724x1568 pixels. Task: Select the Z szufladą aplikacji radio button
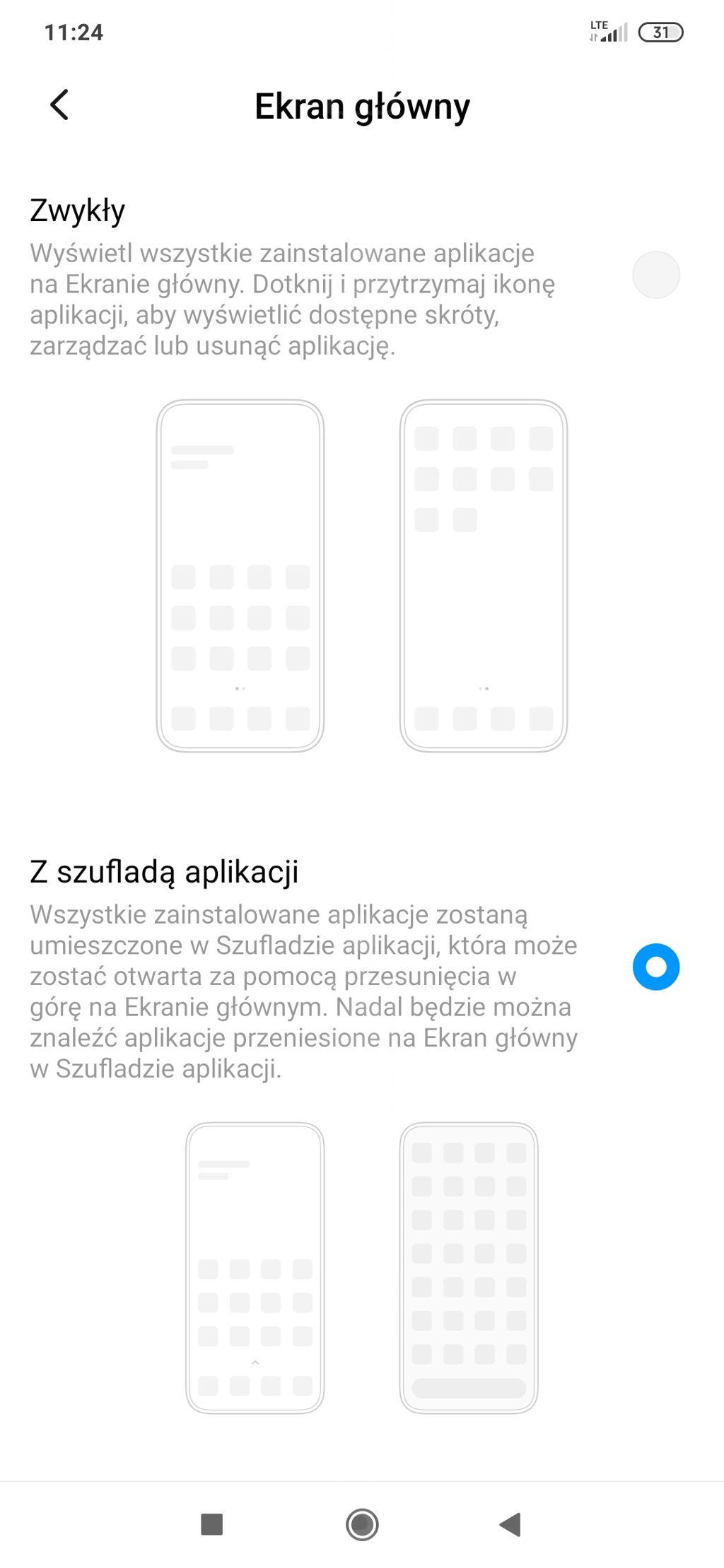[655, 967]
